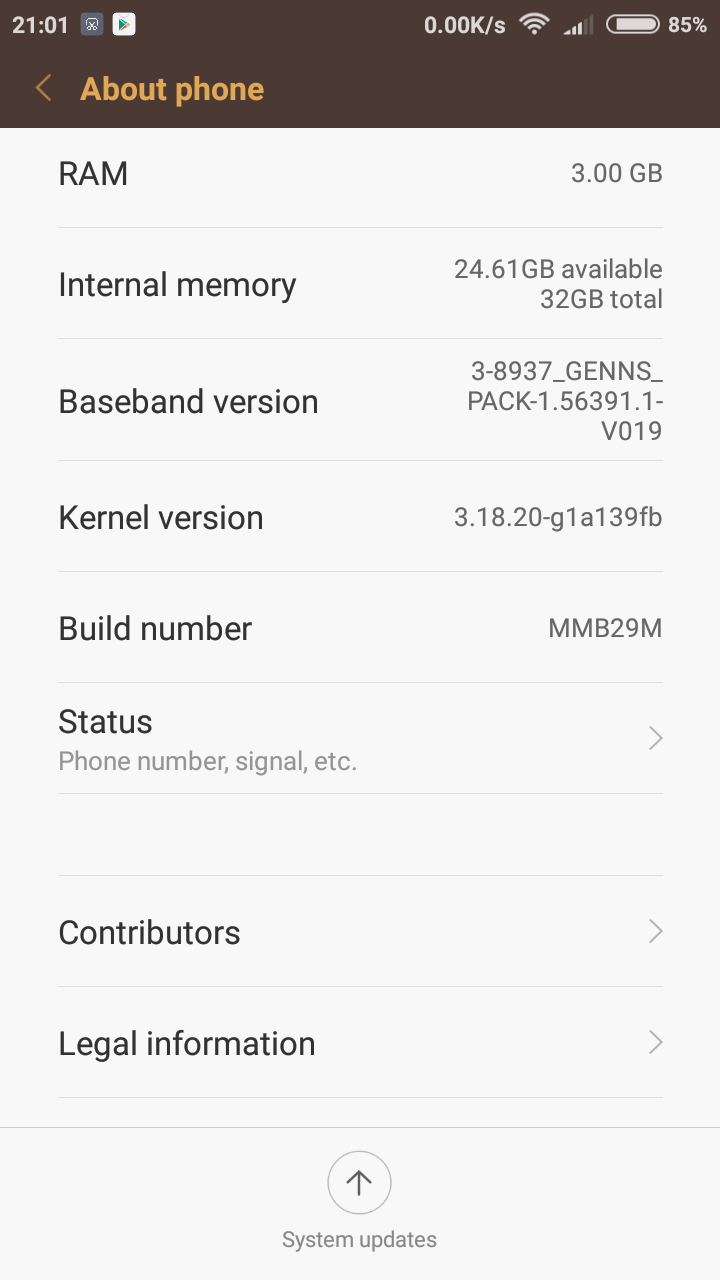Open the Status row
The image size is (720, 1280).
(x=360, y=738)
